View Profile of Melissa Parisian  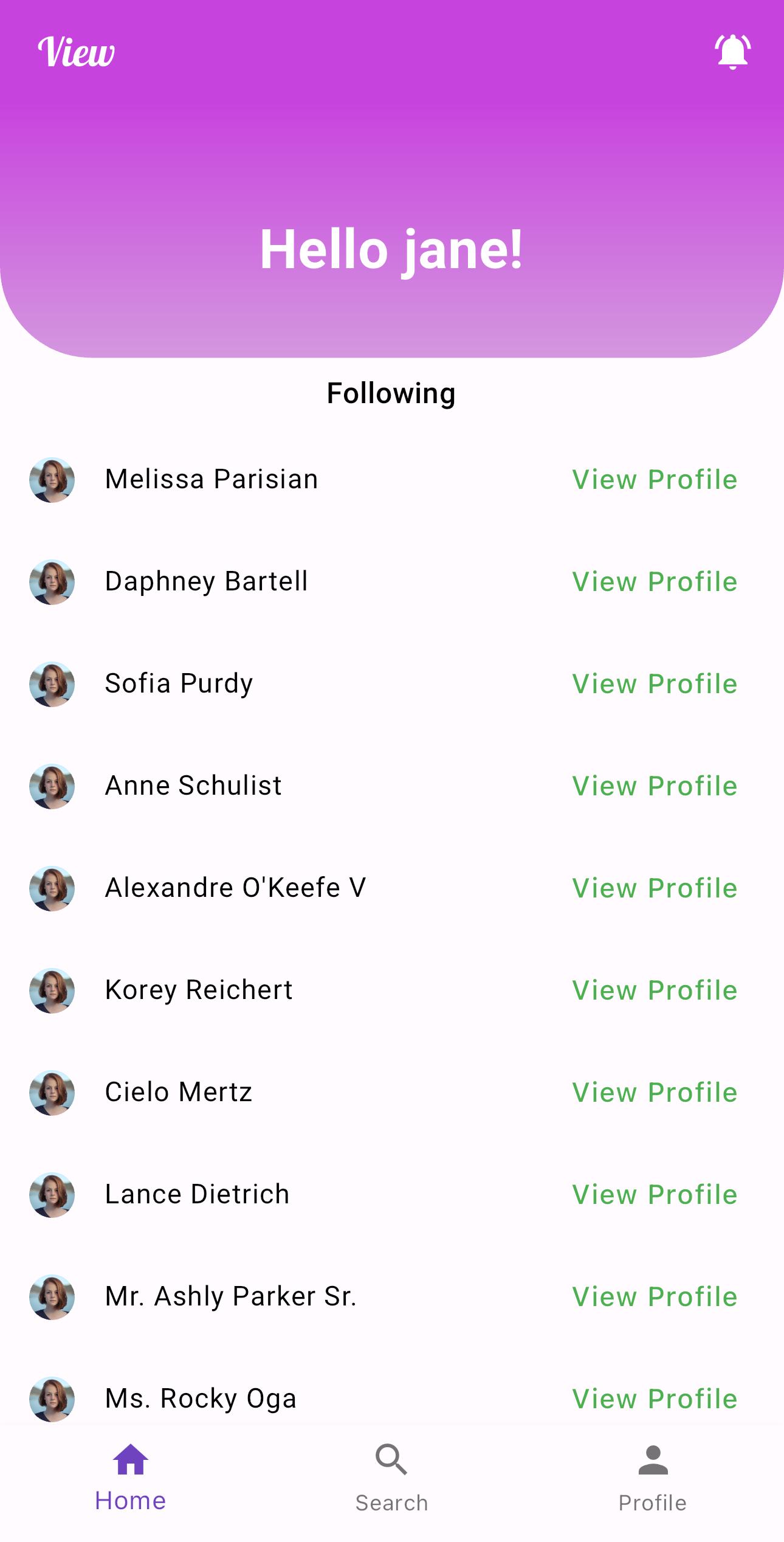point(655,480)
